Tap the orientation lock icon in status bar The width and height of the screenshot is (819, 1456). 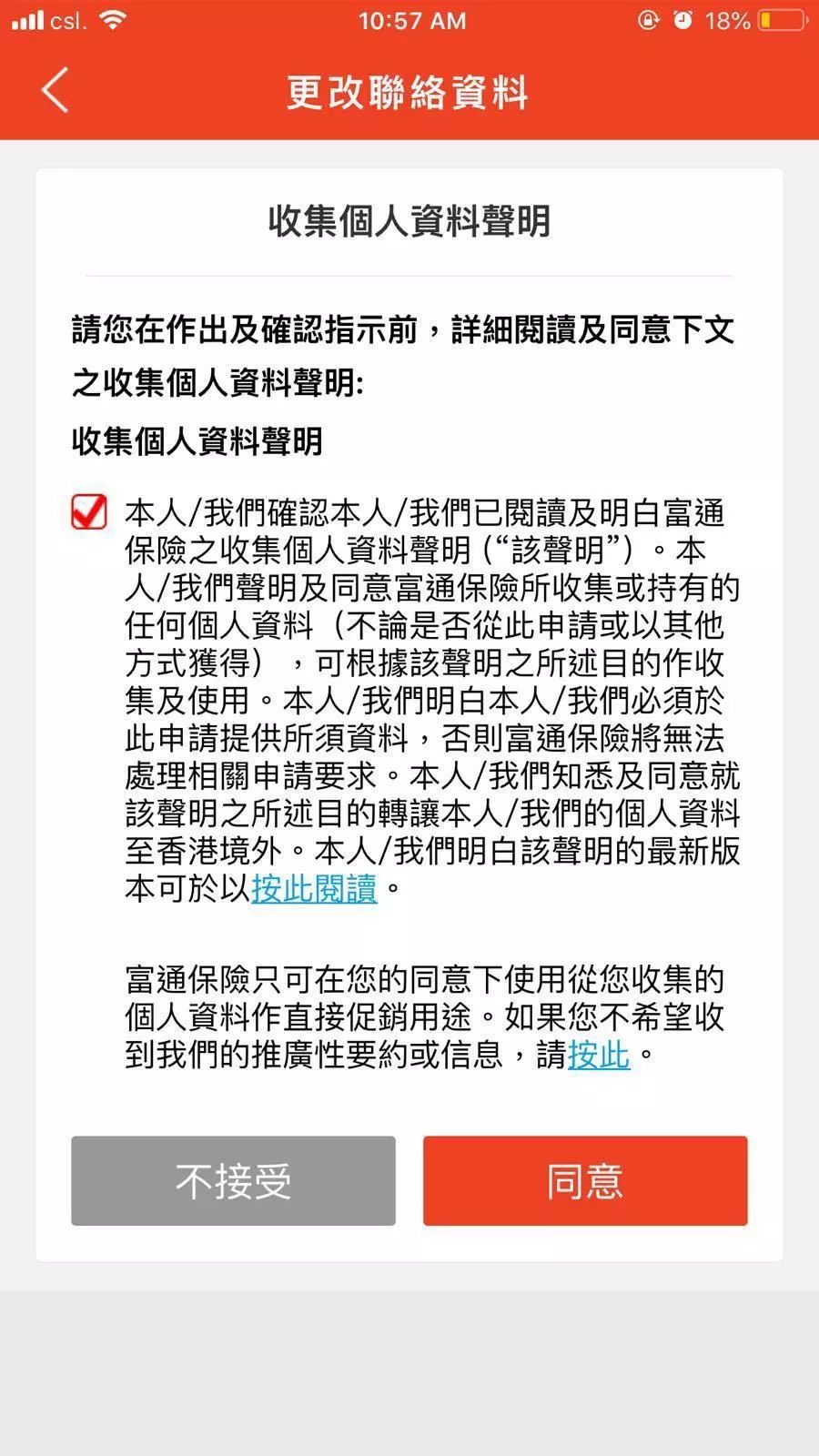coord(647,20)
